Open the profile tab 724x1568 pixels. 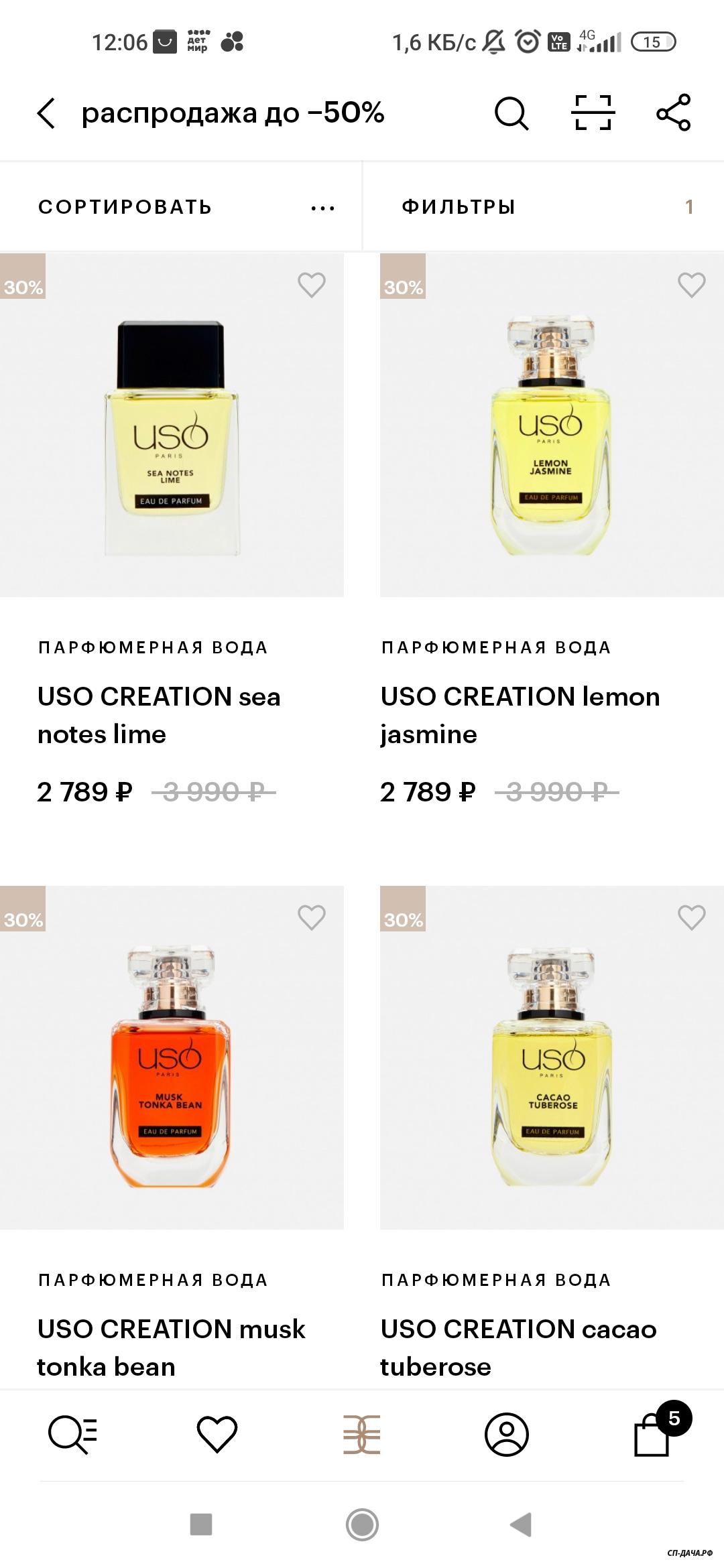click(x=507, y=1435)
